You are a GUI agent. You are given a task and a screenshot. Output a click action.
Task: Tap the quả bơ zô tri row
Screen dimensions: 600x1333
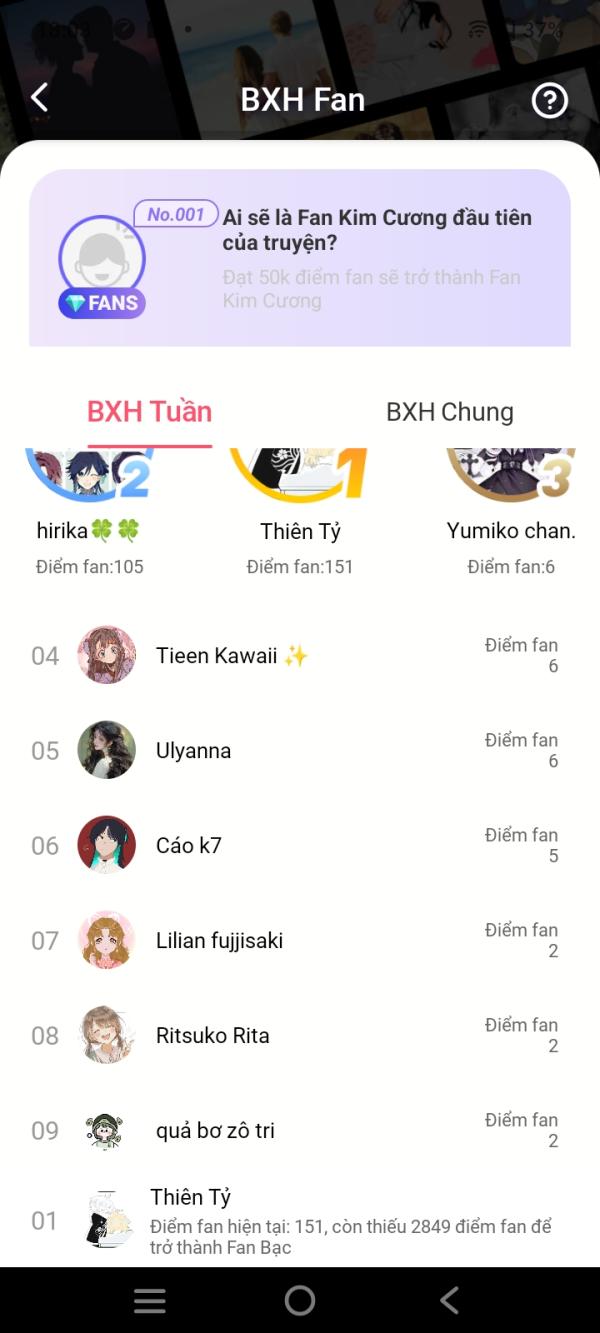(x=300, y=1131)
